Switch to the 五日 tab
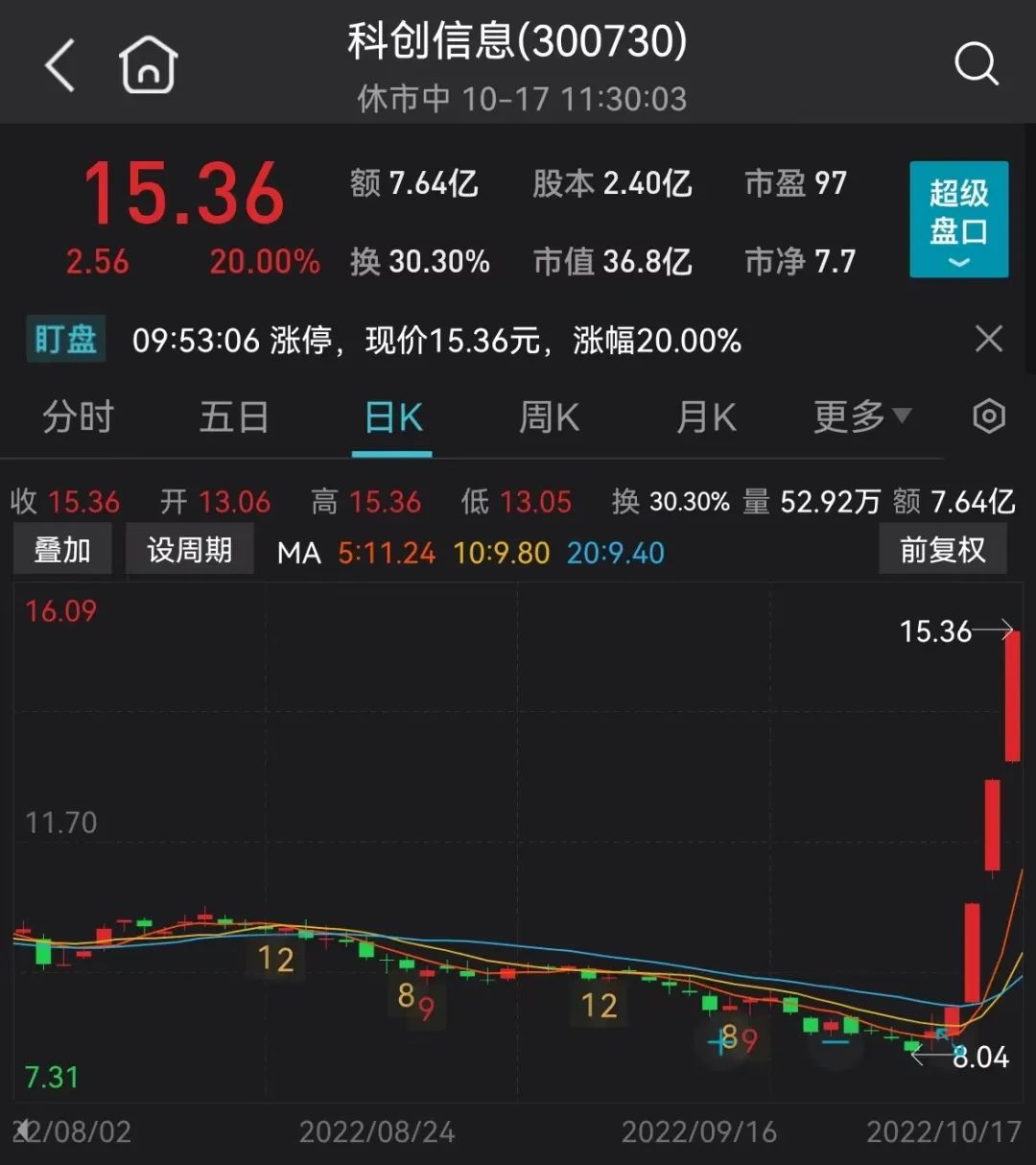 coord(233,418)
